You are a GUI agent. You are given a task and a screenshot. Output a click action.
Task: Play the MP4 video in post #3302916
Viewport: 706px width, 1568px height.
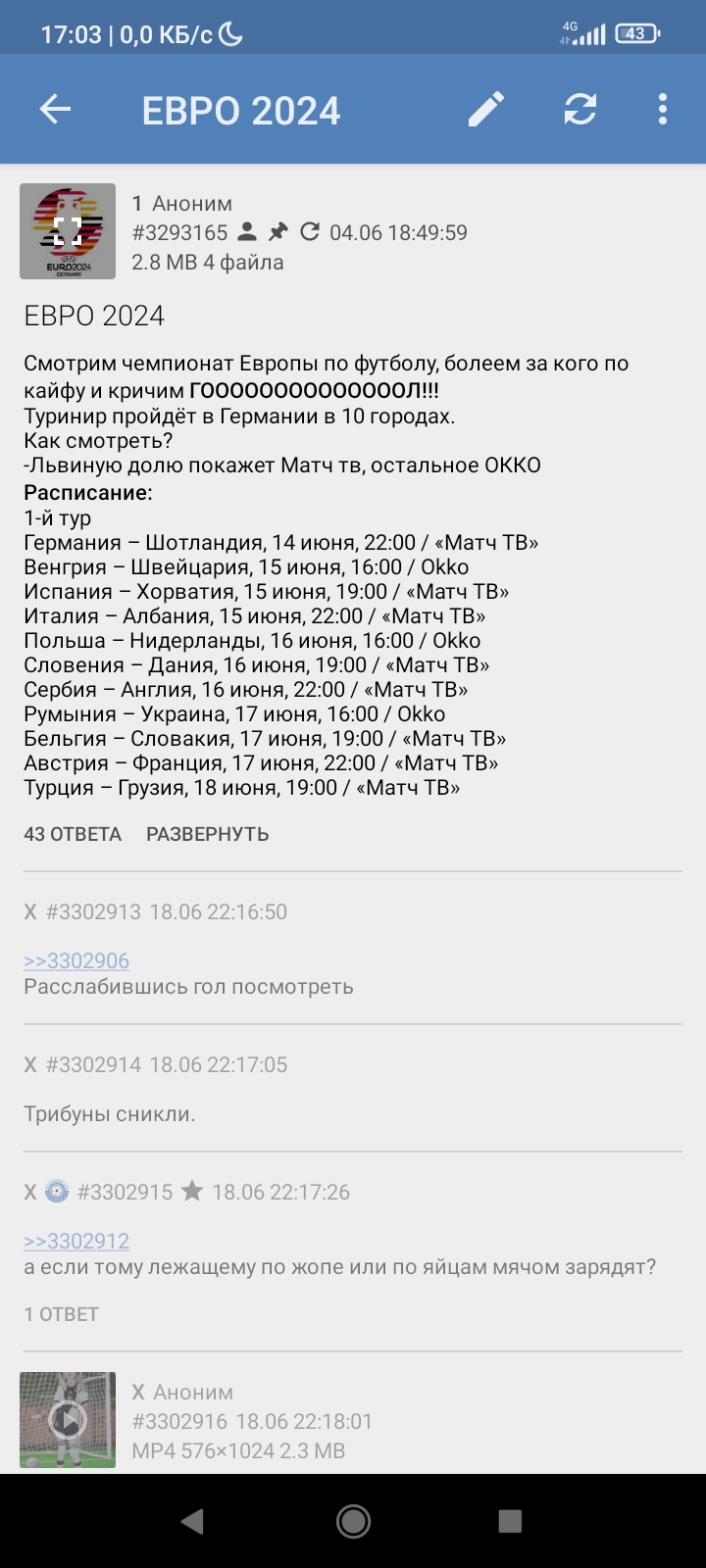(68, 1419)
